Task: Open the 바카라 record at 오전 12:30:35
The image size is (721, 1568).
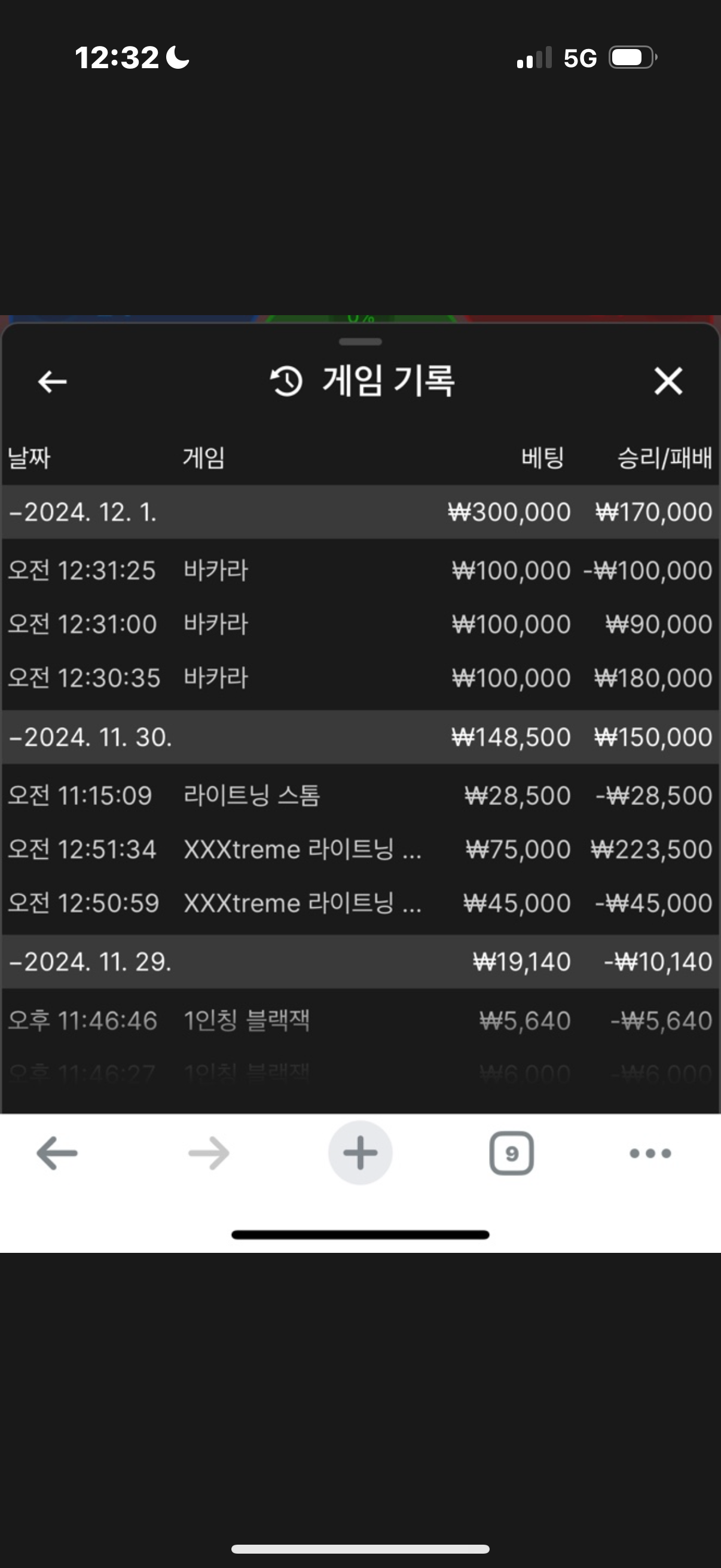Action: click(x=360, y=678)
